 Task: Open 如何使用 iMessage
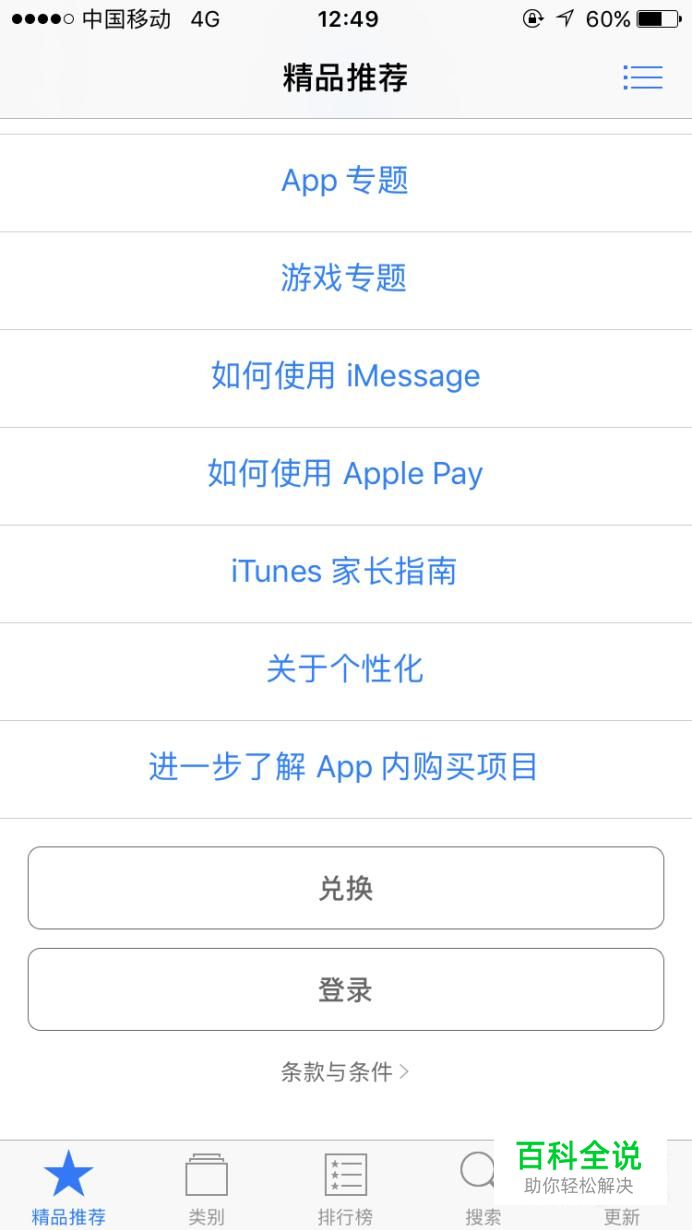coord(345,376)
